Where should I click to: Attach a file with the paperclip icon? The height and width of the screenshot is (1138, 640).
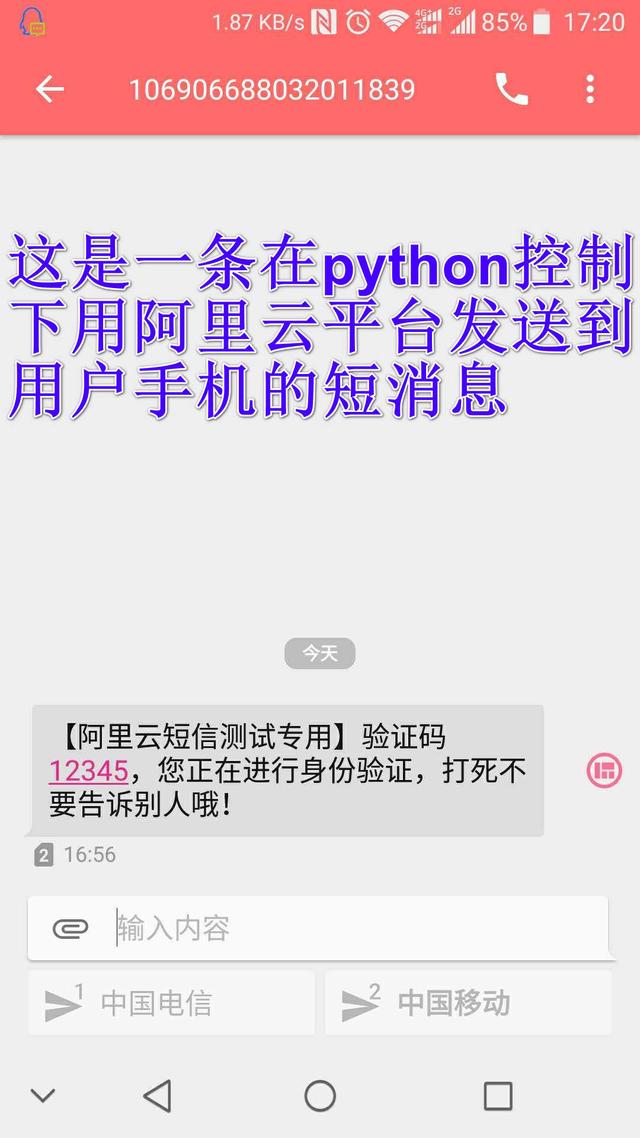pos(70,928)
